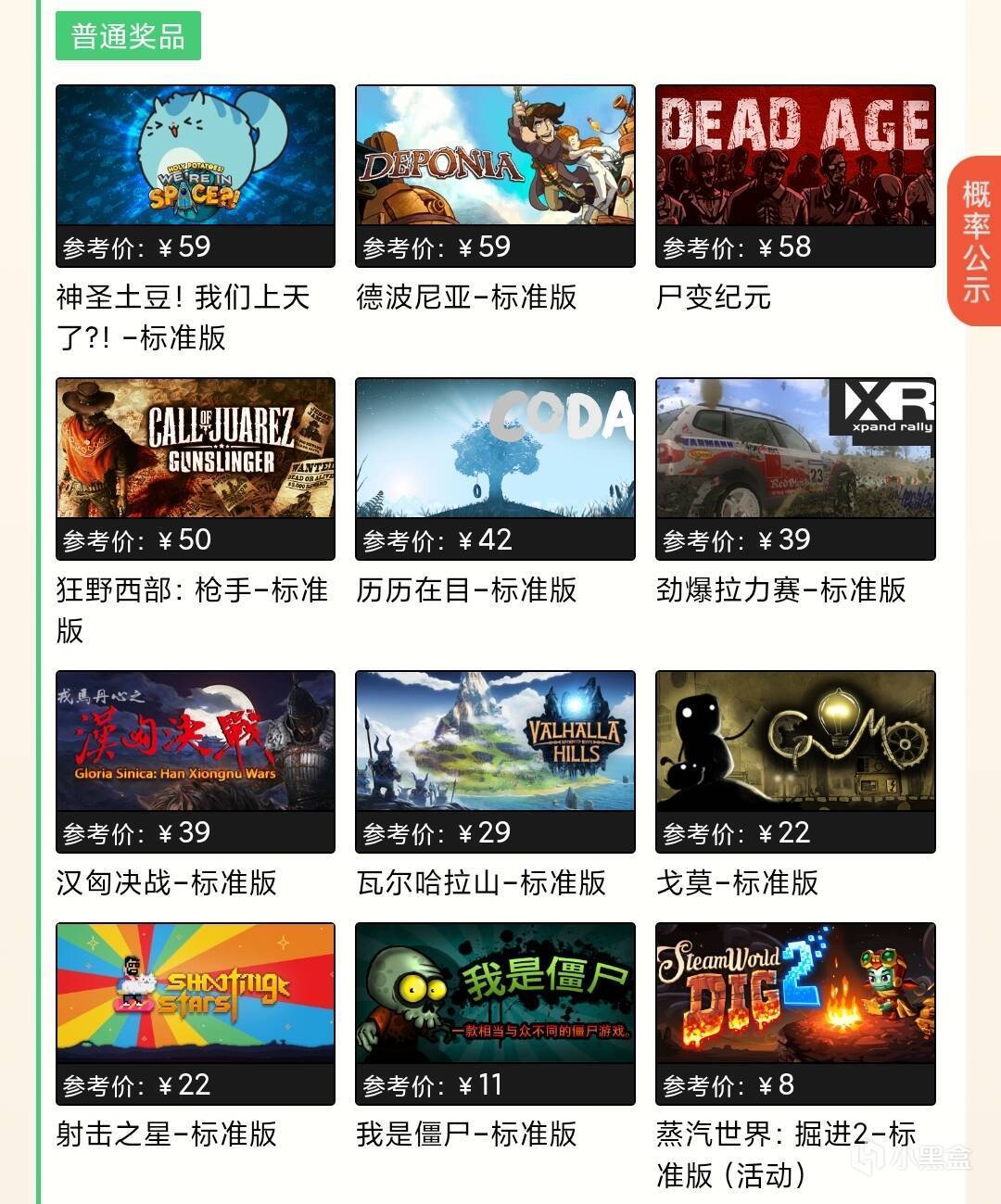Tap the 历历在目-标准版 game tile
1001x1204 pixels.
point(495,468)
